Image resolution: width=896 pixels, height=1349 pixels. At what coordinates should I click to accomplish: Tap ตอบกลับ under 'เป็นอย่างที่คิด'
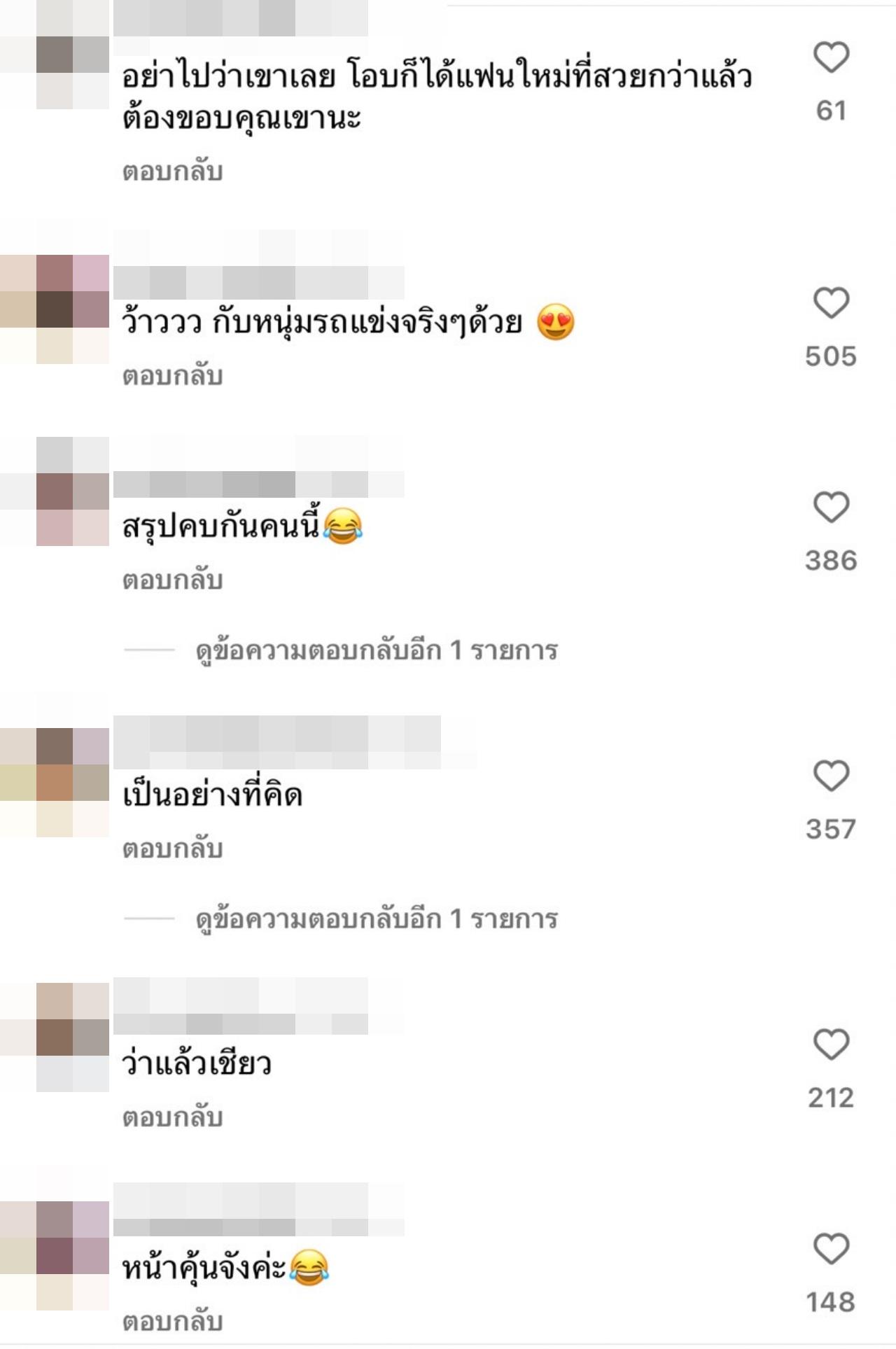172,849
